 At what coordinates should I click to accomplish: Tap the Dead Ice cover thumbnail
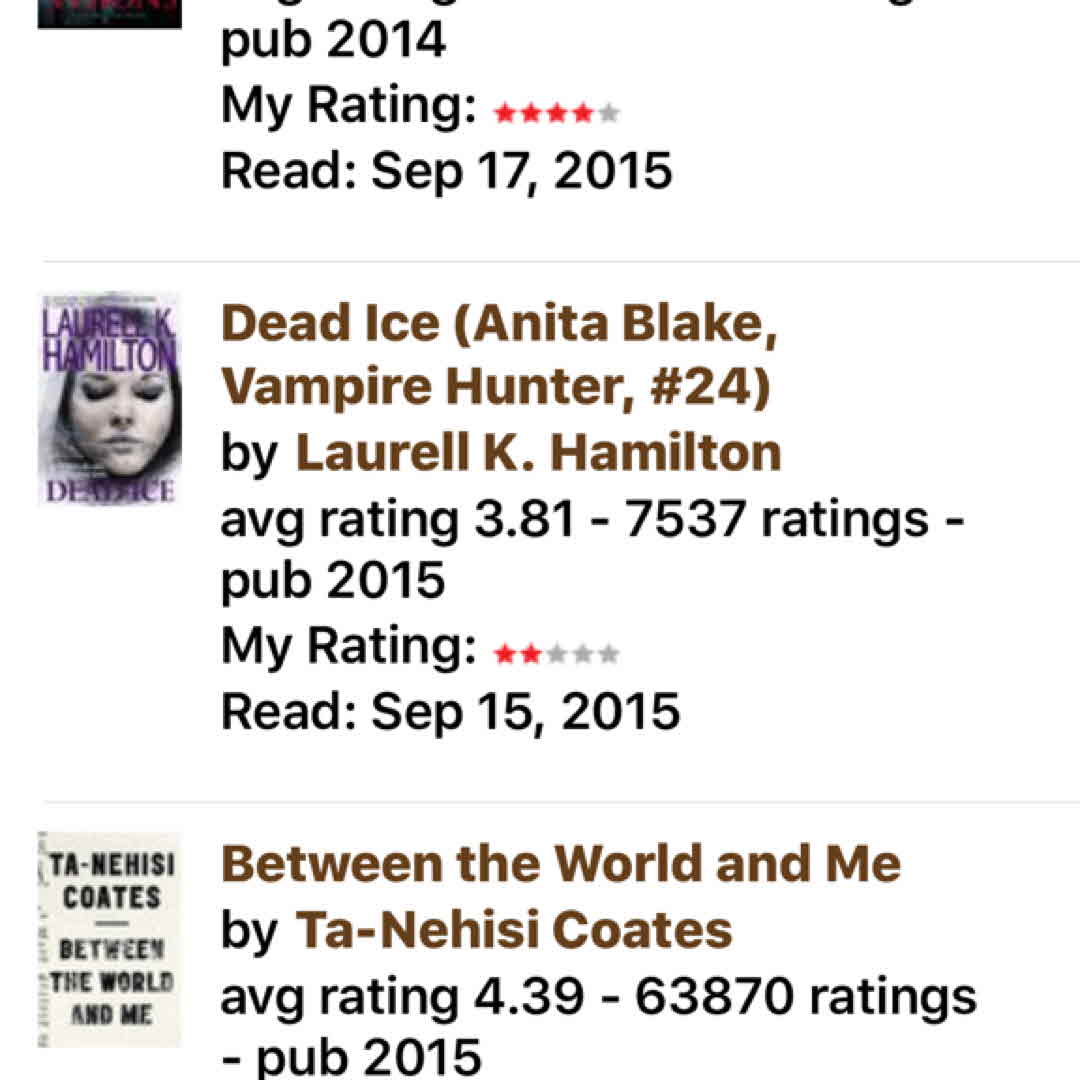click(x=110, y=398)
